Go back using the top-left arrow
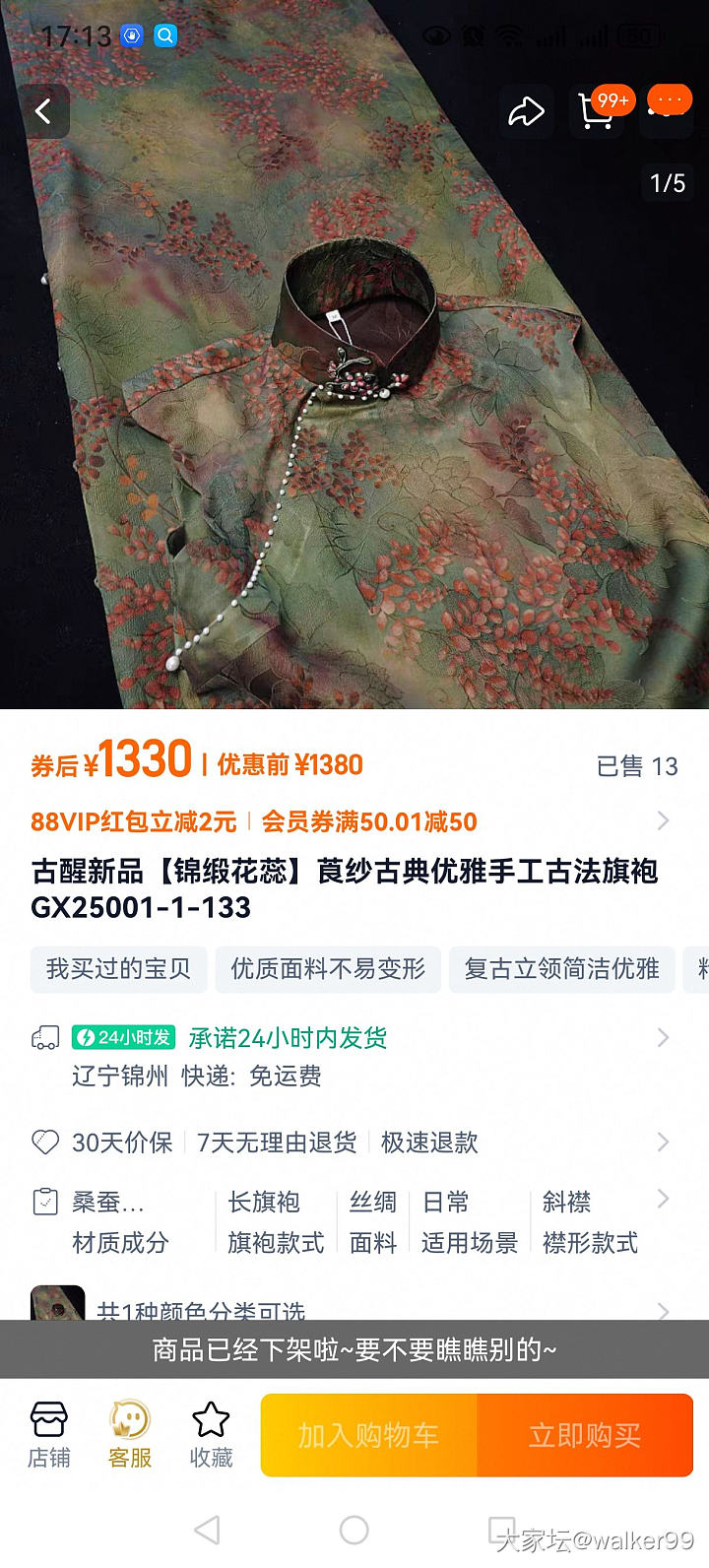The image size is (709, 1568). (x=43, y=111)
